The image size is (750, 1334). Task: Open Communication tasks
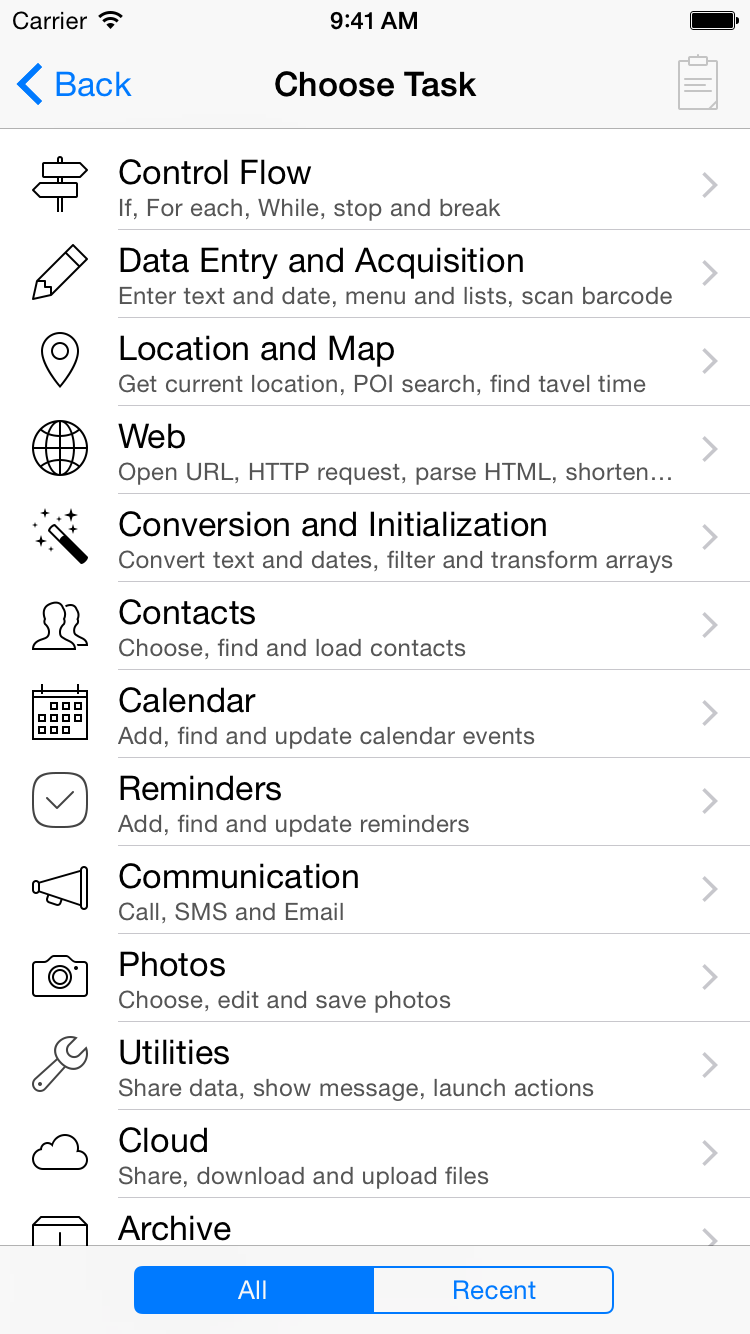tap(375, 891)
